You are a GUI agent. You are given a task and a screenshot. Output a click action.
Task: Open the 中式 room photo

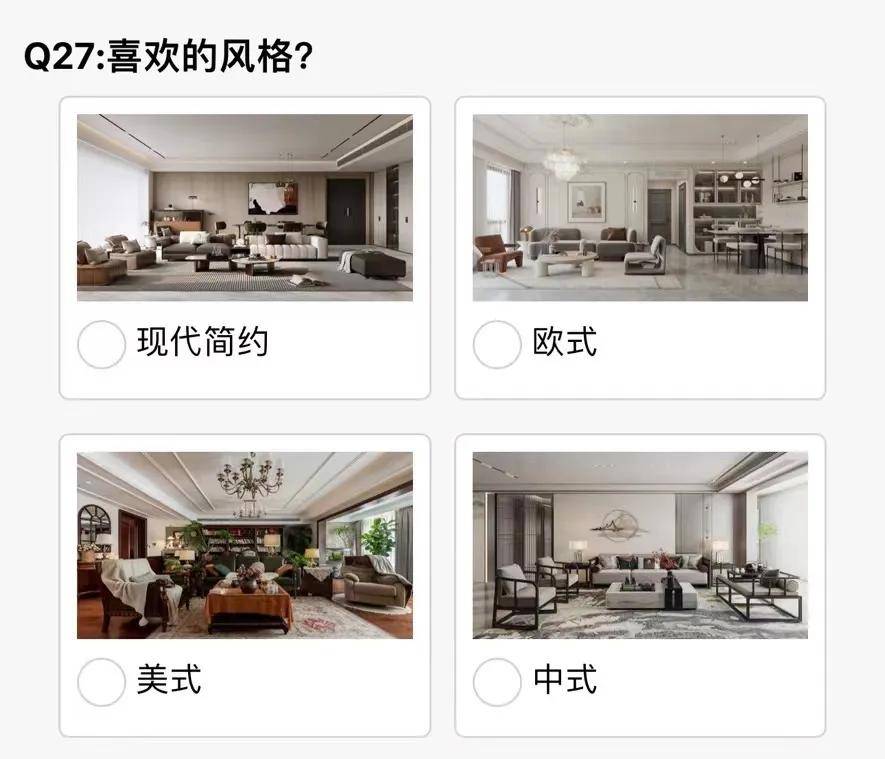(640, 545)
